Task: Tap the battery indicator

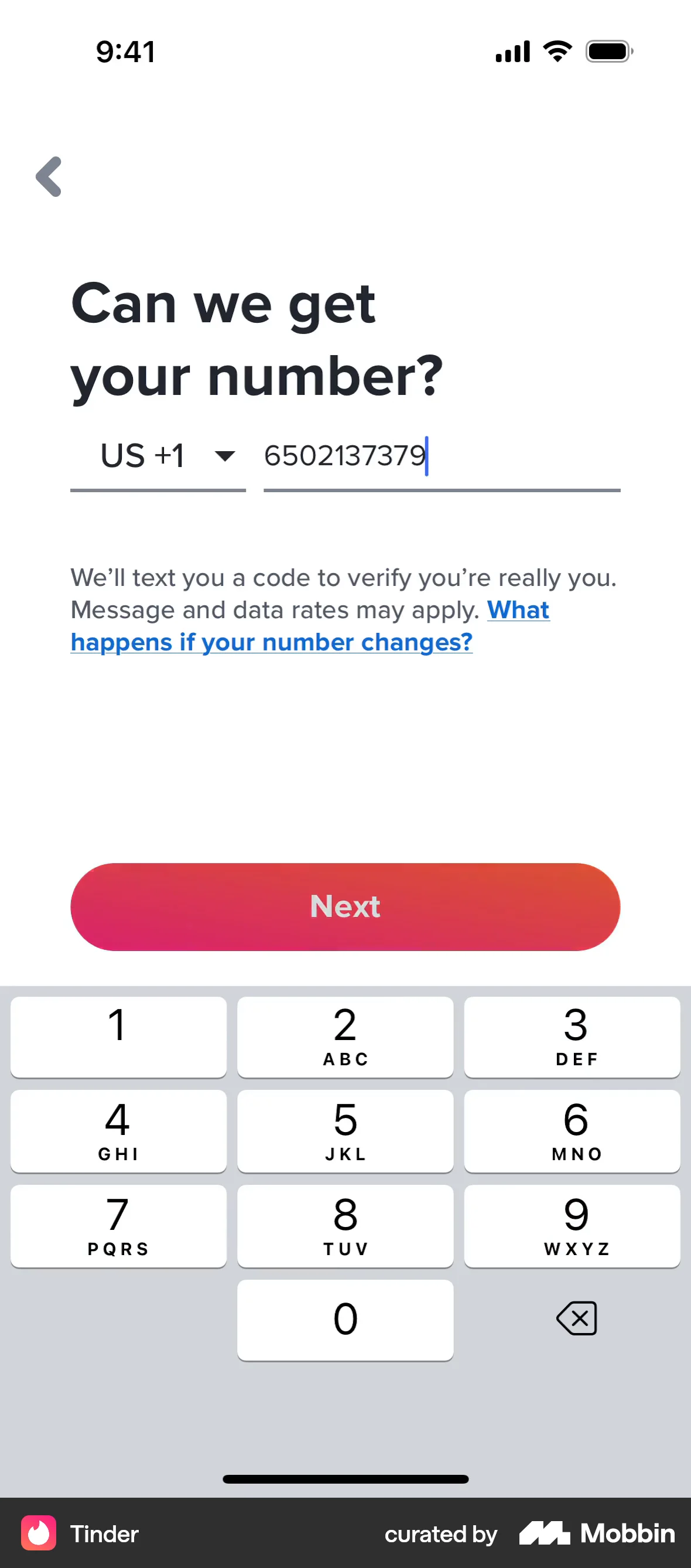Action: pos(608,52)
